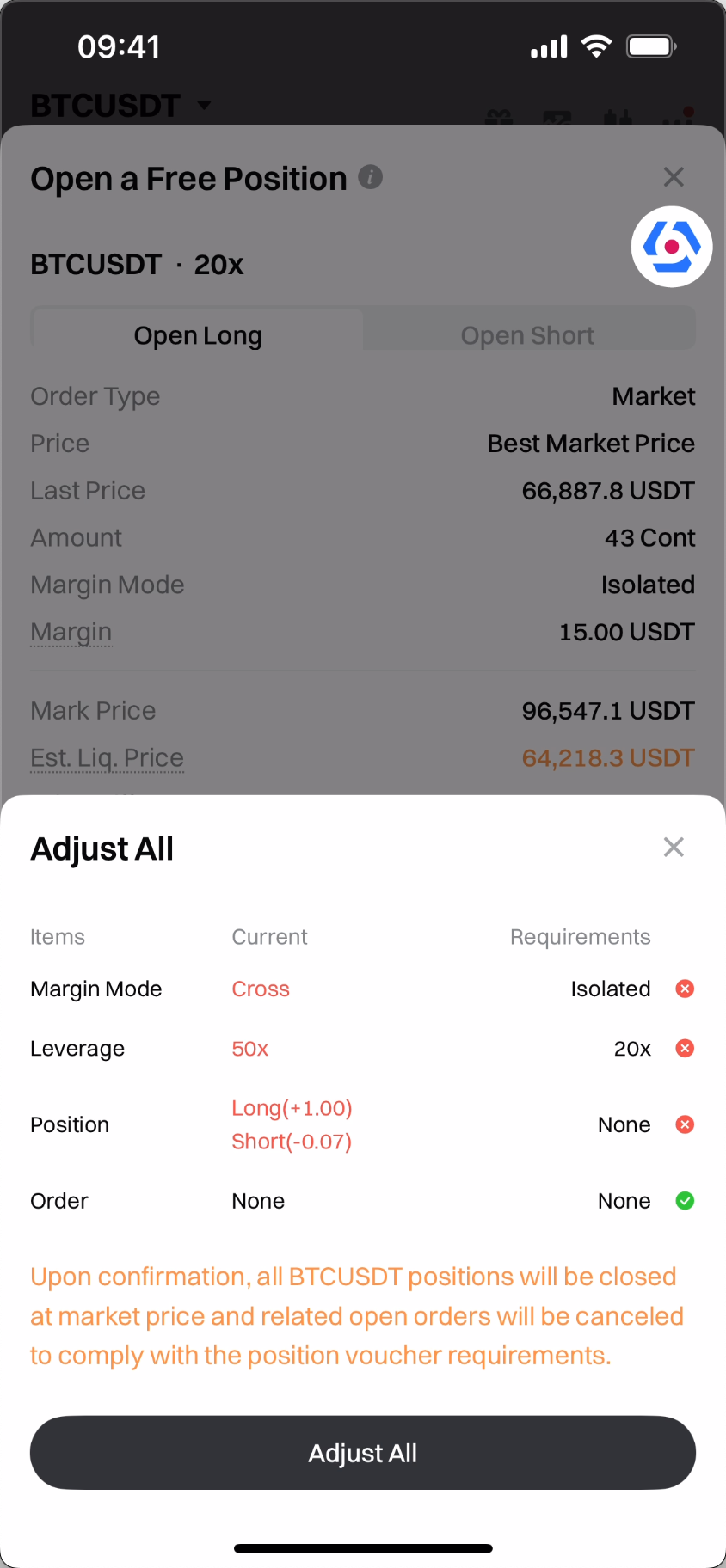The height and width of the screenshot is (1568, 726).
Task: Dismiss the Open a Free Position dialog
Action: (674, 177)
